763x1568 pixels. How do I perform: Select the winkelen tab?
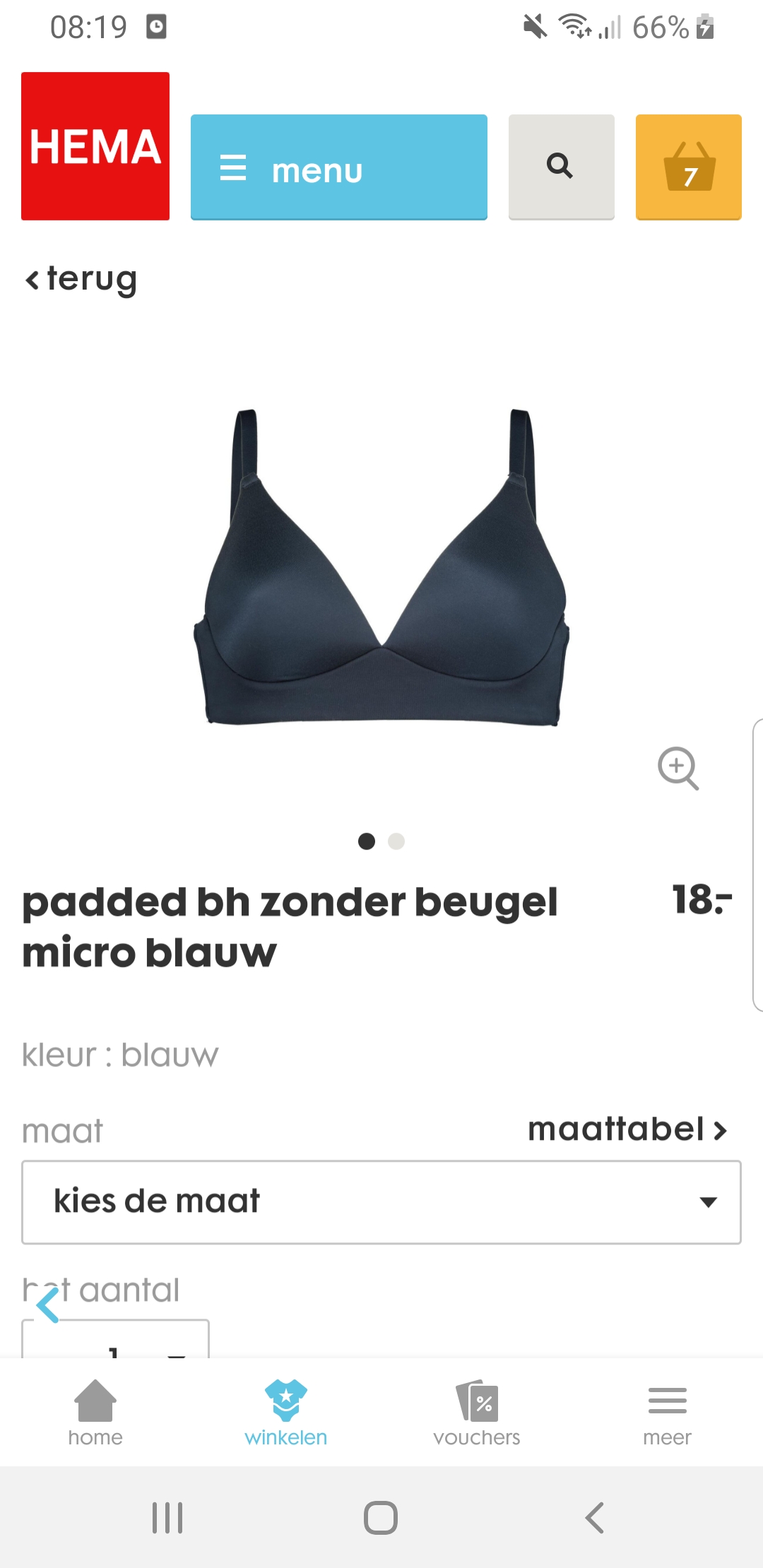point(286,1413)
